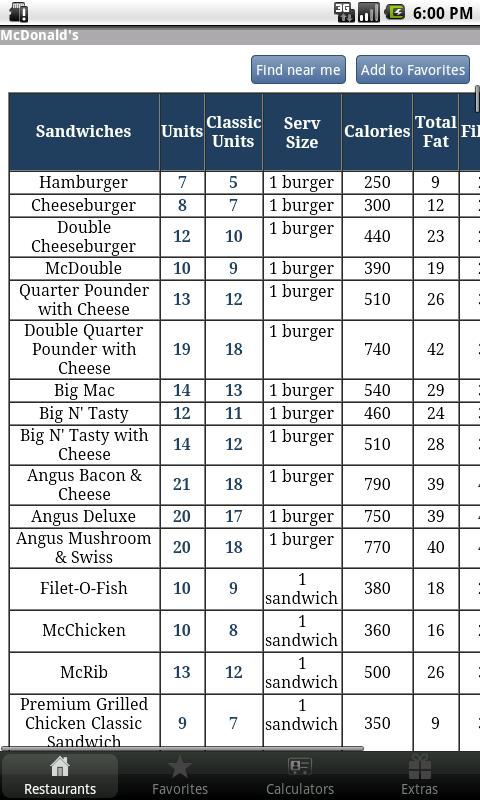Switch to the Restaurants tab

point(60,776)
